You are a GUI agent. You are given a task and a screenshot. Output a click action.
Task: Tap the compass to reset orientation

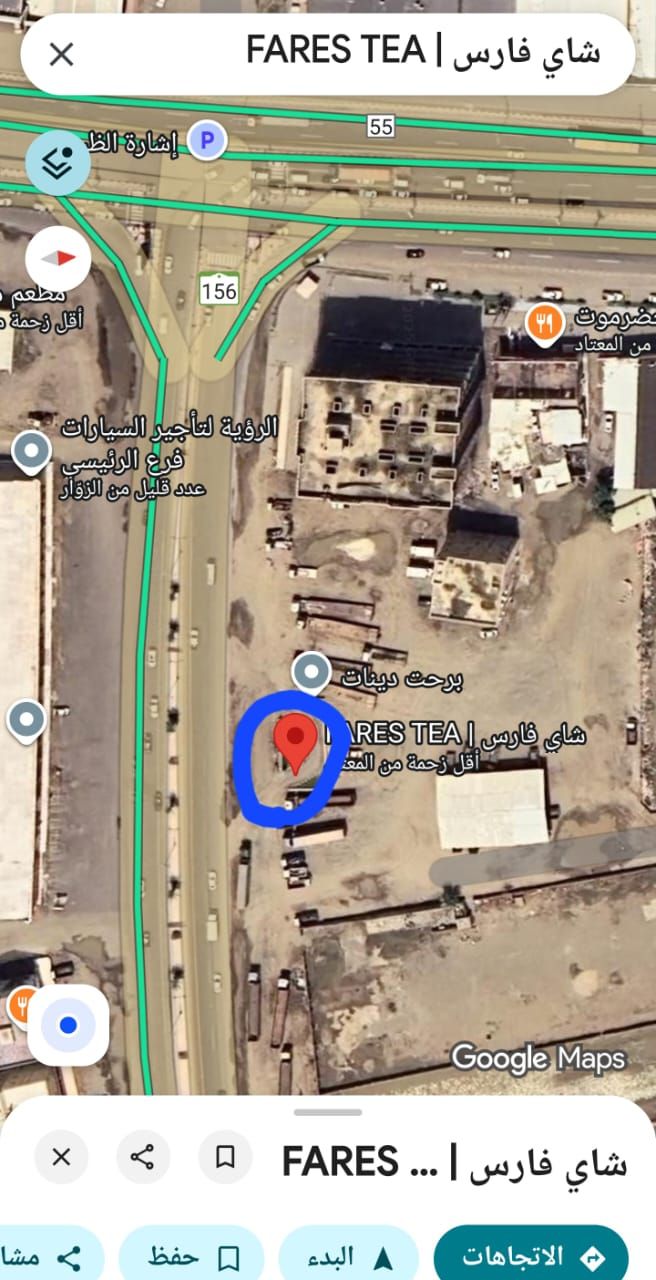coord(58,258)
